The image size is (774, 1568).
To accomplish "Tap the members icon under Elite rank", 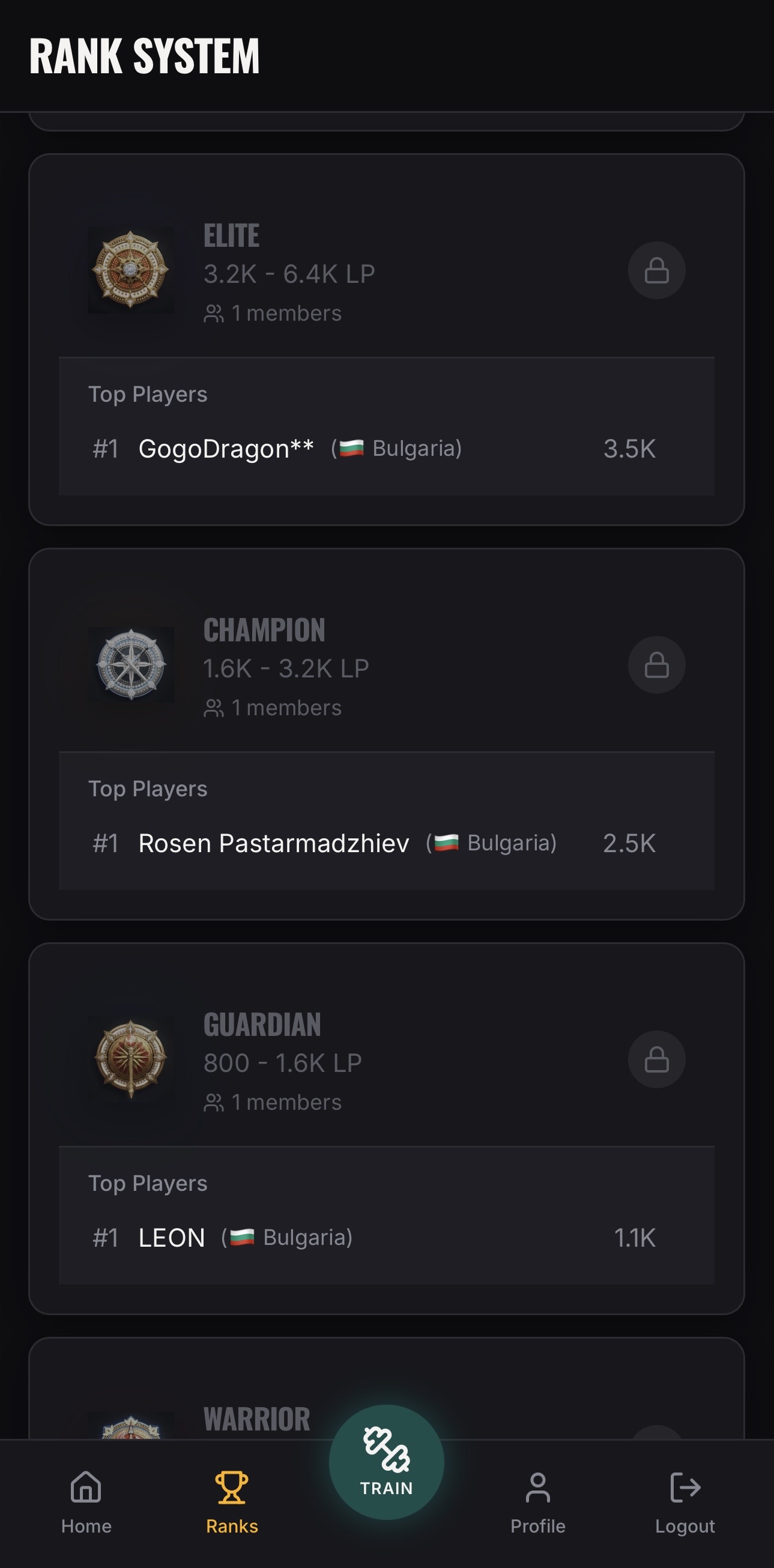I will coord(214,312).
